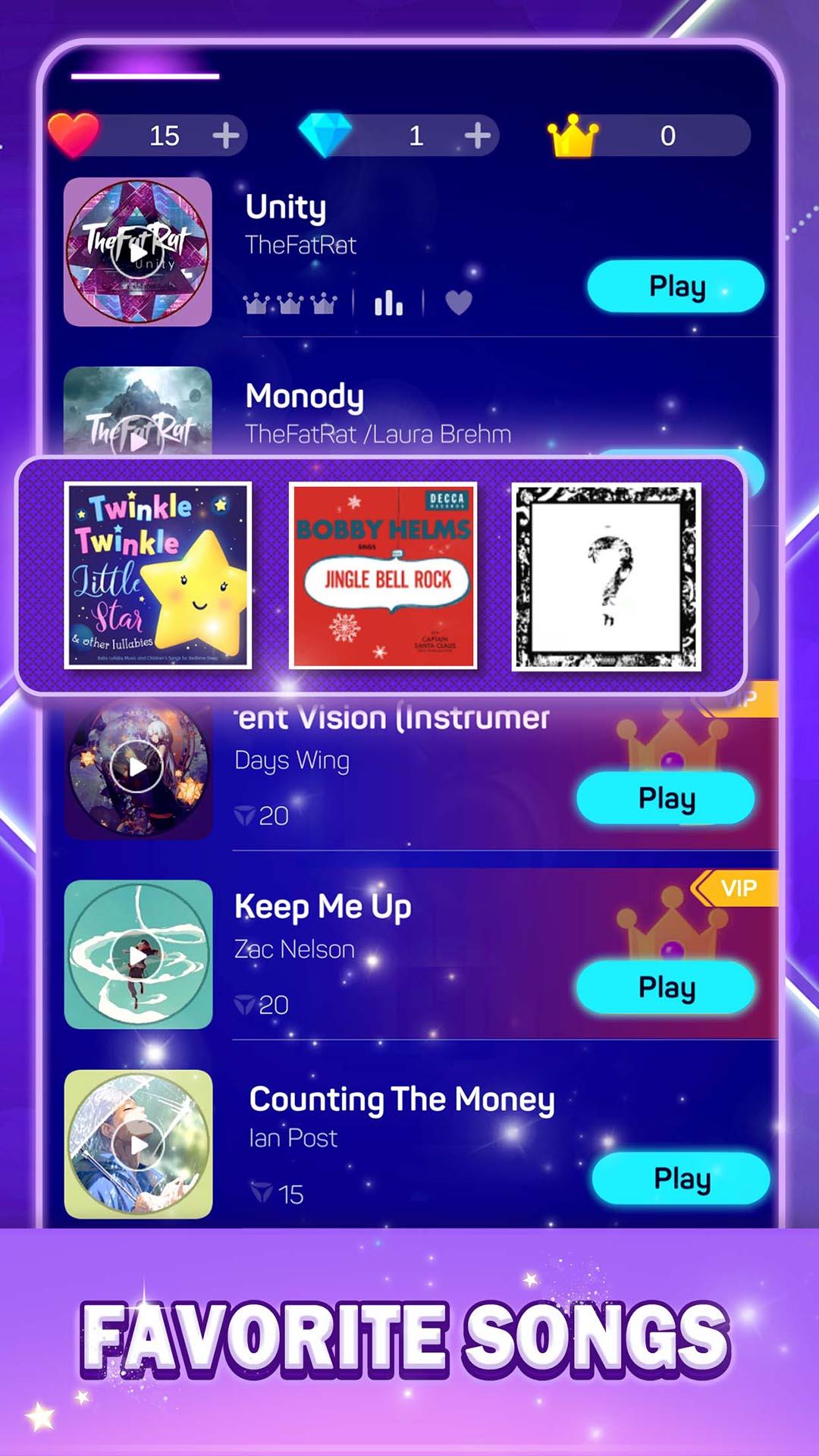Screen dimensions: 819x1456
Task: Tap the diamonds plus icon to buy gems
Action: (x=477, y=136)
